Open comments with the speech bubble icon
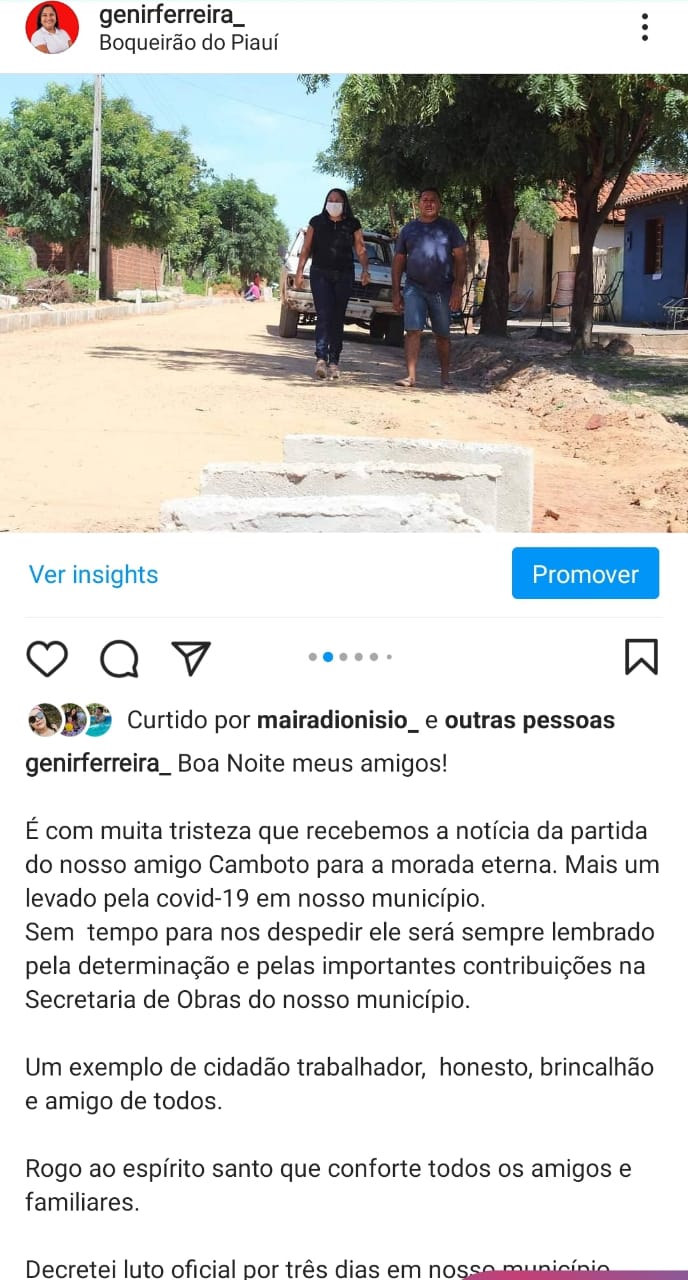The image size is (688, 1280). (119, 658)
